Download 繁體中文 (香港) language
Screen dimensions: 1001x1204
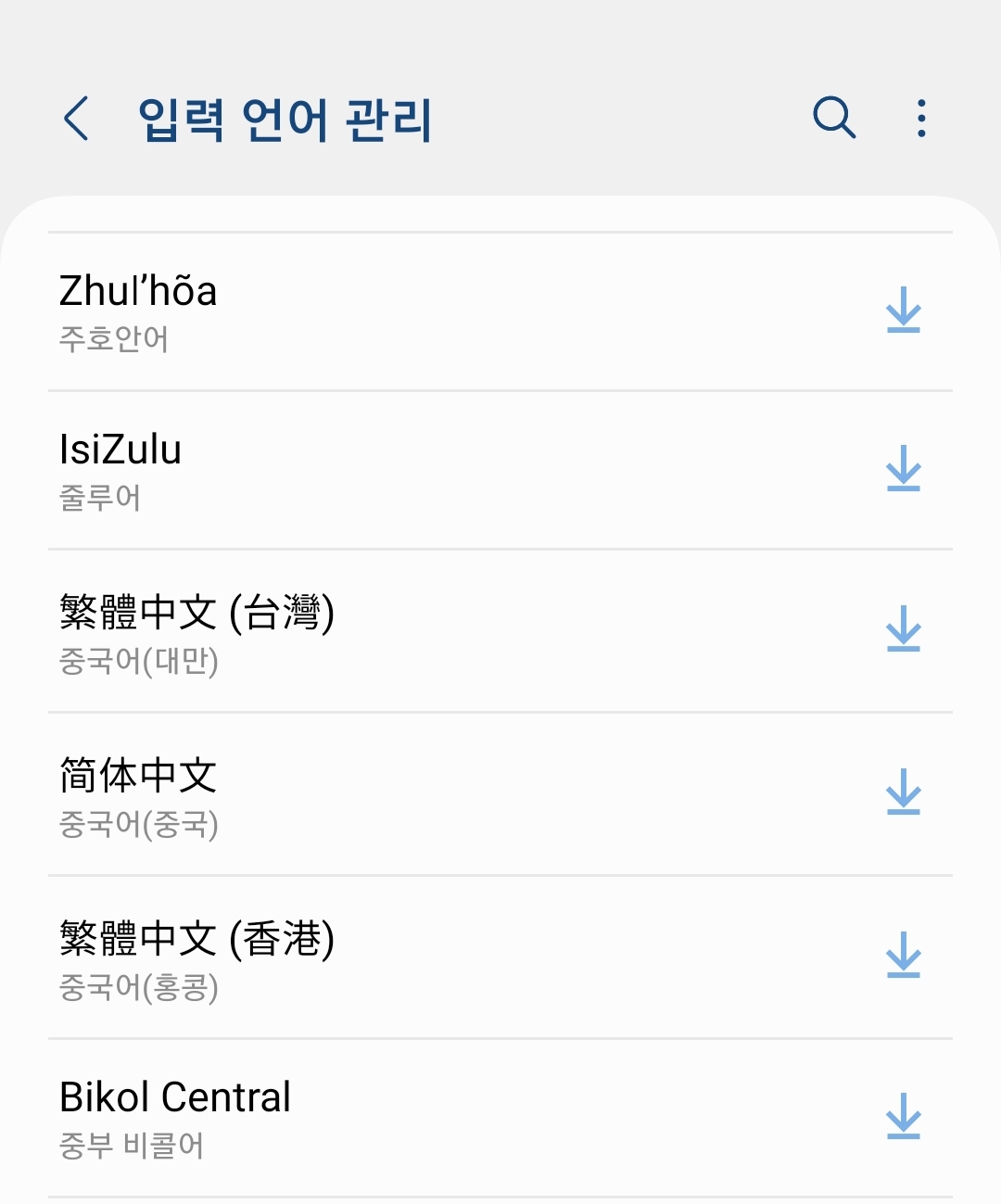point(903,956)
